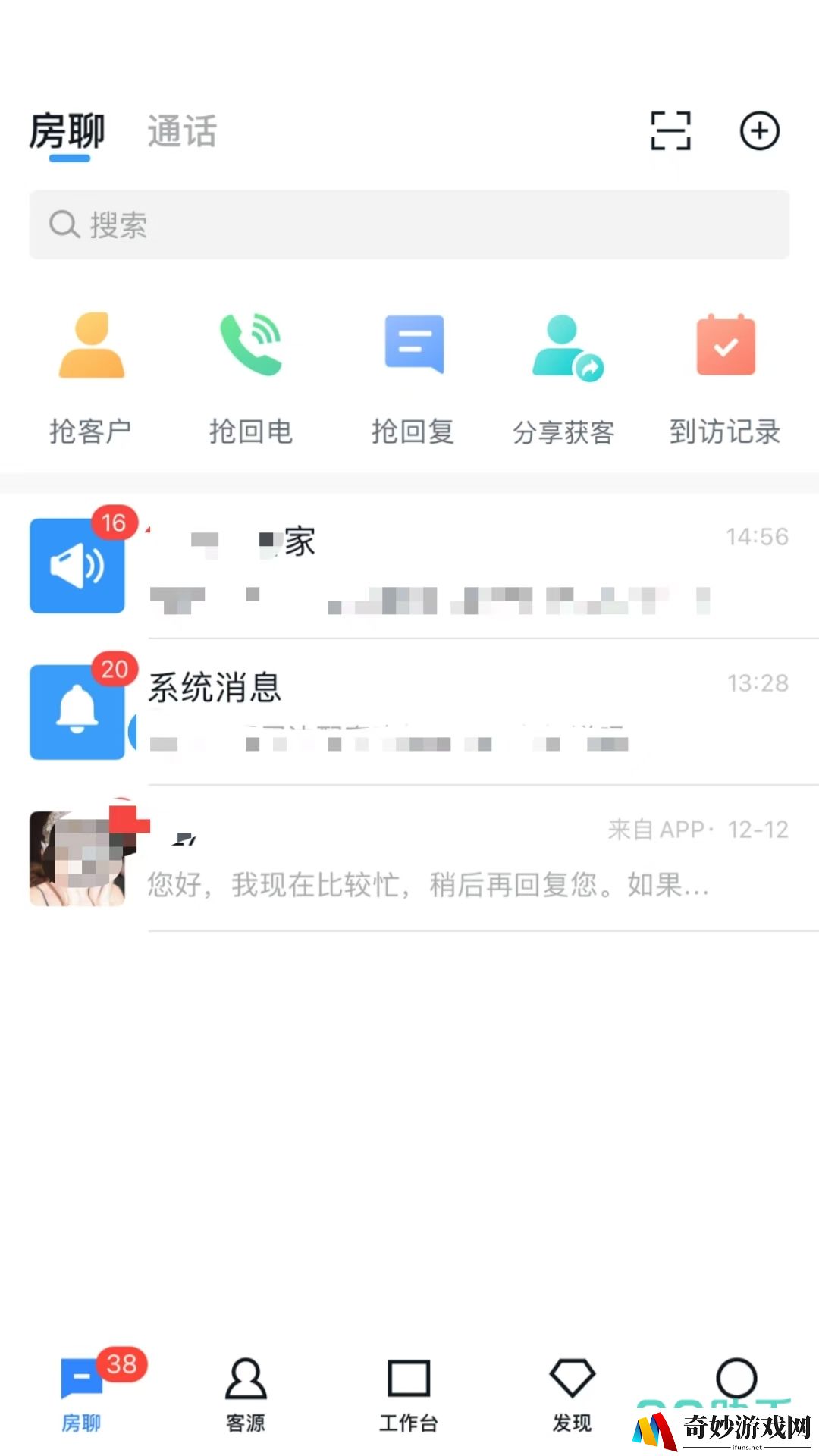This screenshot has height=1456, width=819.
Task: Open 抢回电 shortcut
Action: pos(251,377)
